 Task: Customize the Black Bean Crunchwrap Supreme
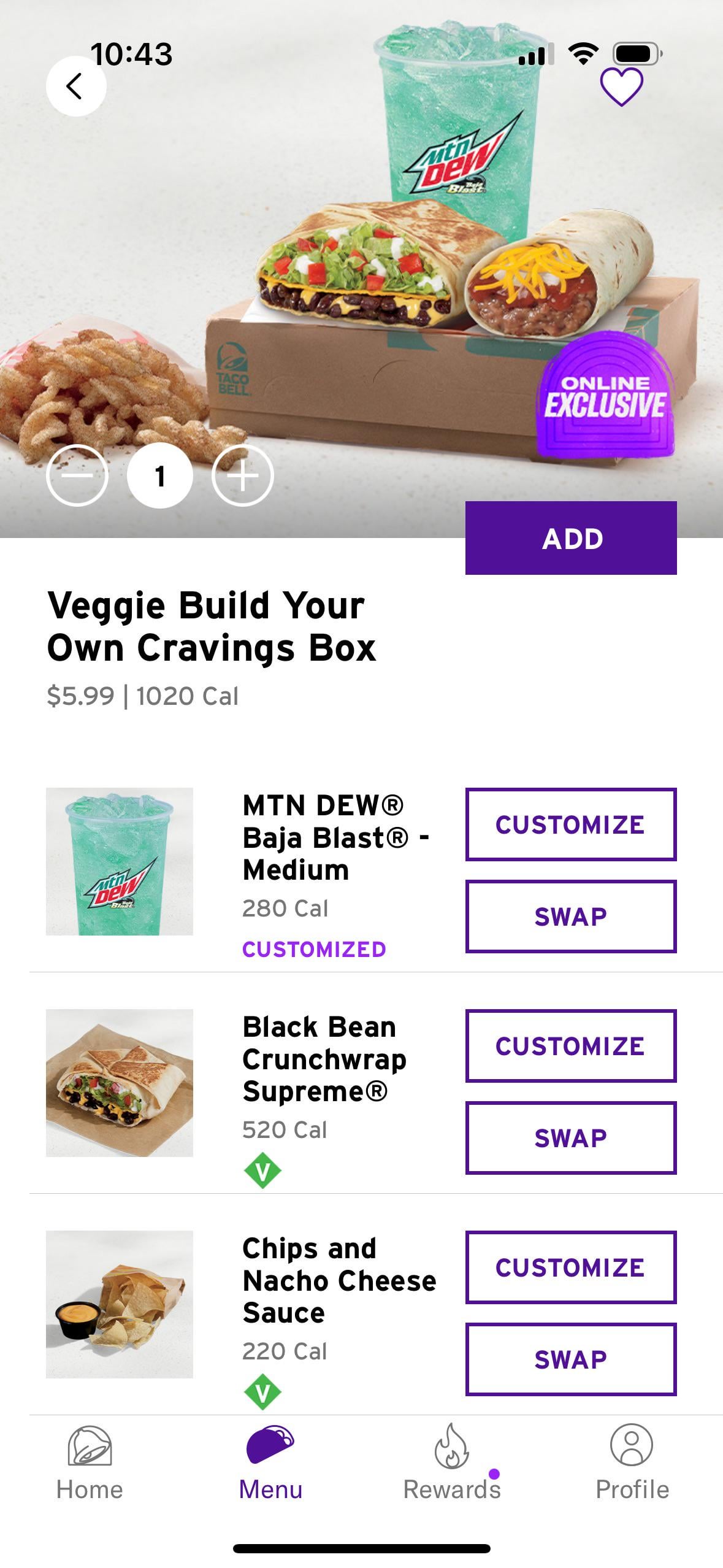click(x=570, y=1045)
